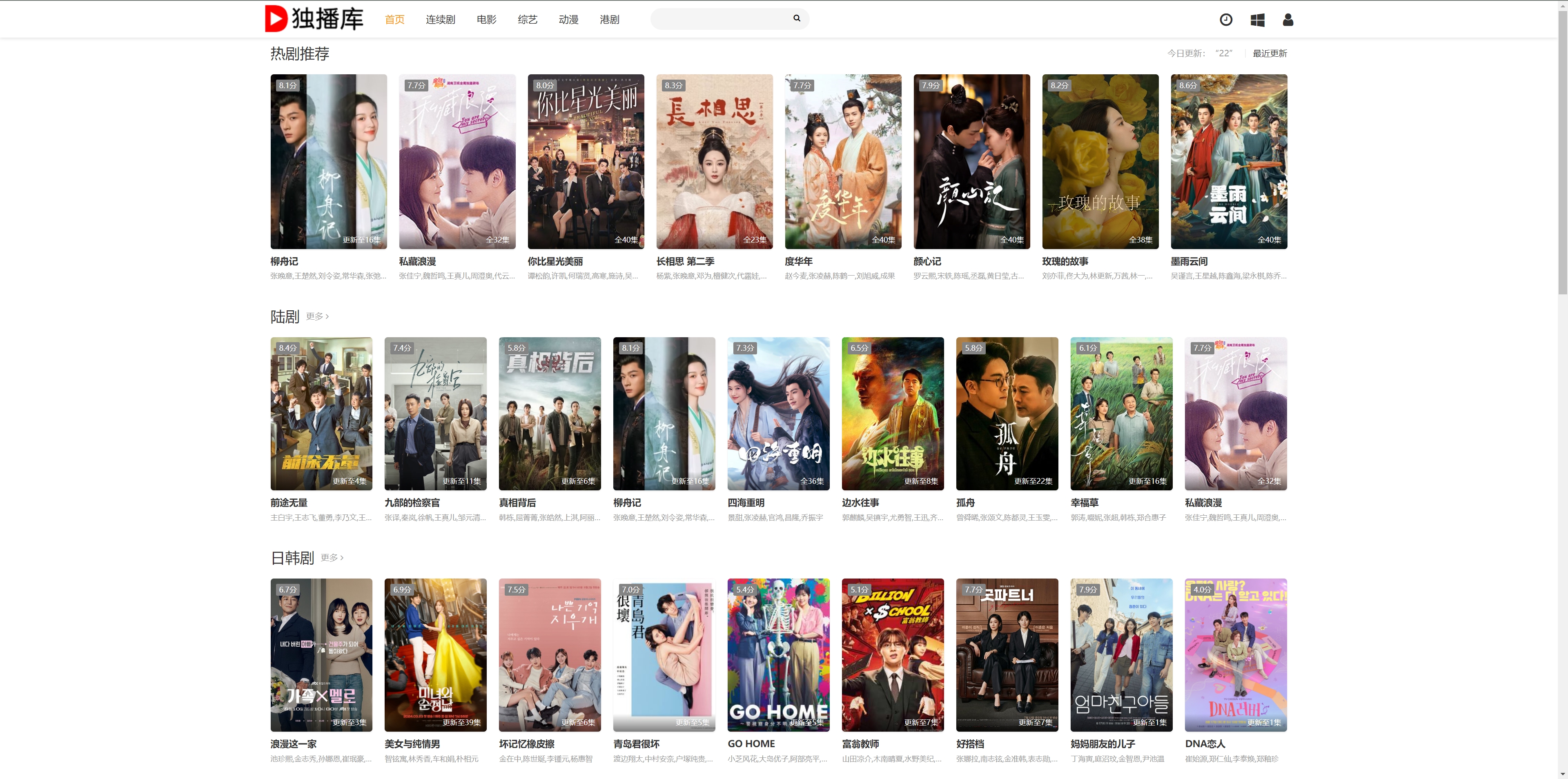
Task: Focus the search input box
Action: pyautogui.click(x=721, y=19)
